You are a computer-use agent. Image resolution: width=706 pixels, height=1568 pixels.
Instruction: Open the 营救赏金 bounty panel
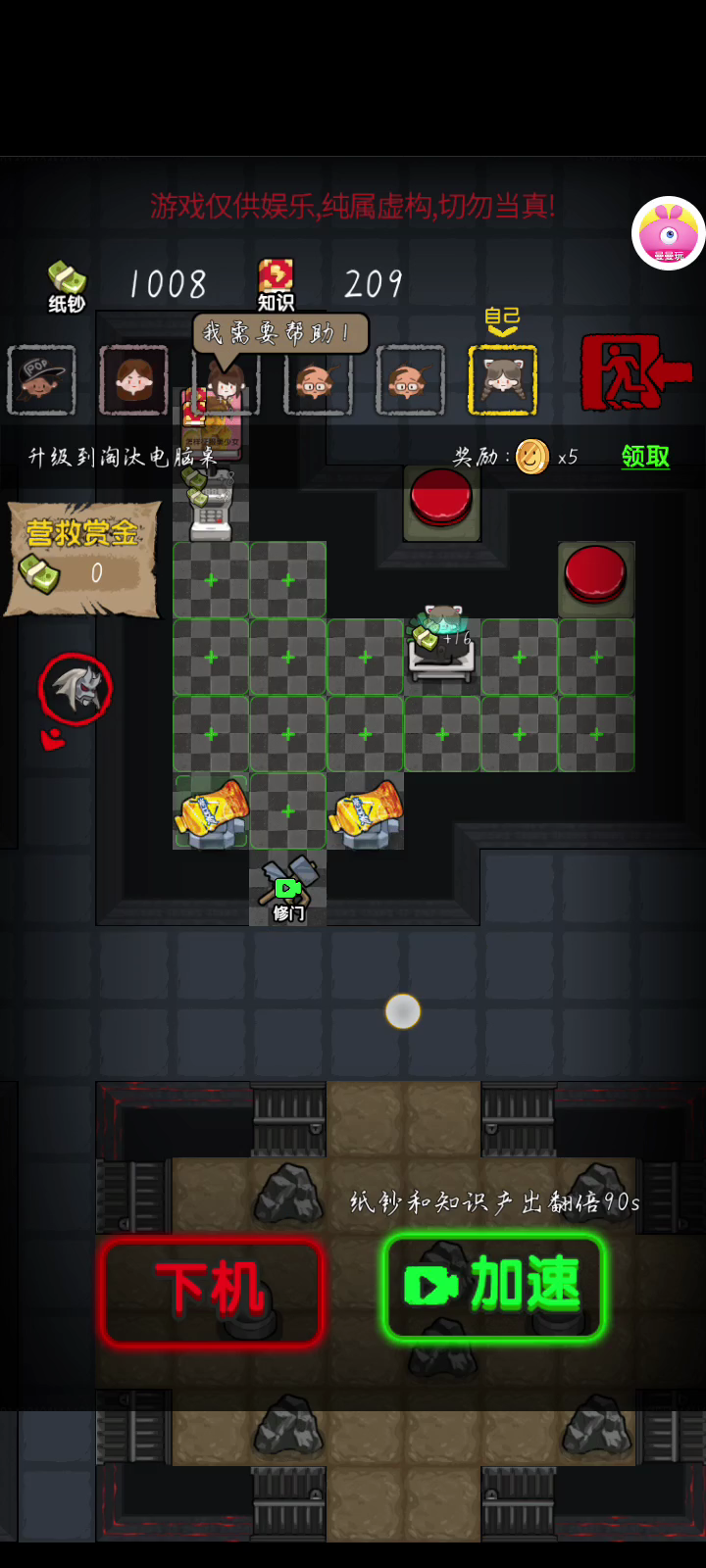82,559
